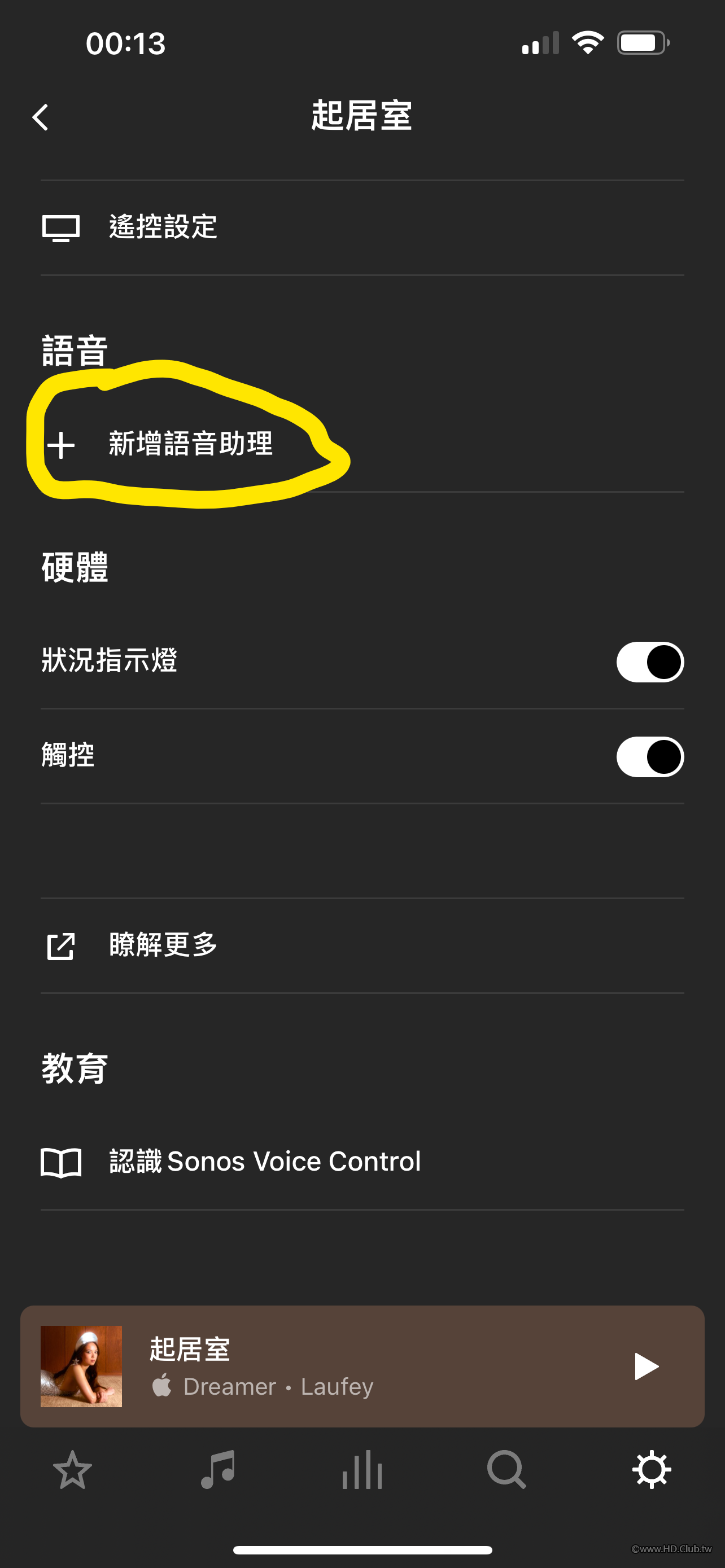725x1568 pixels.
Task: Select the settings gear tab
Action: tap(652, 1470)
